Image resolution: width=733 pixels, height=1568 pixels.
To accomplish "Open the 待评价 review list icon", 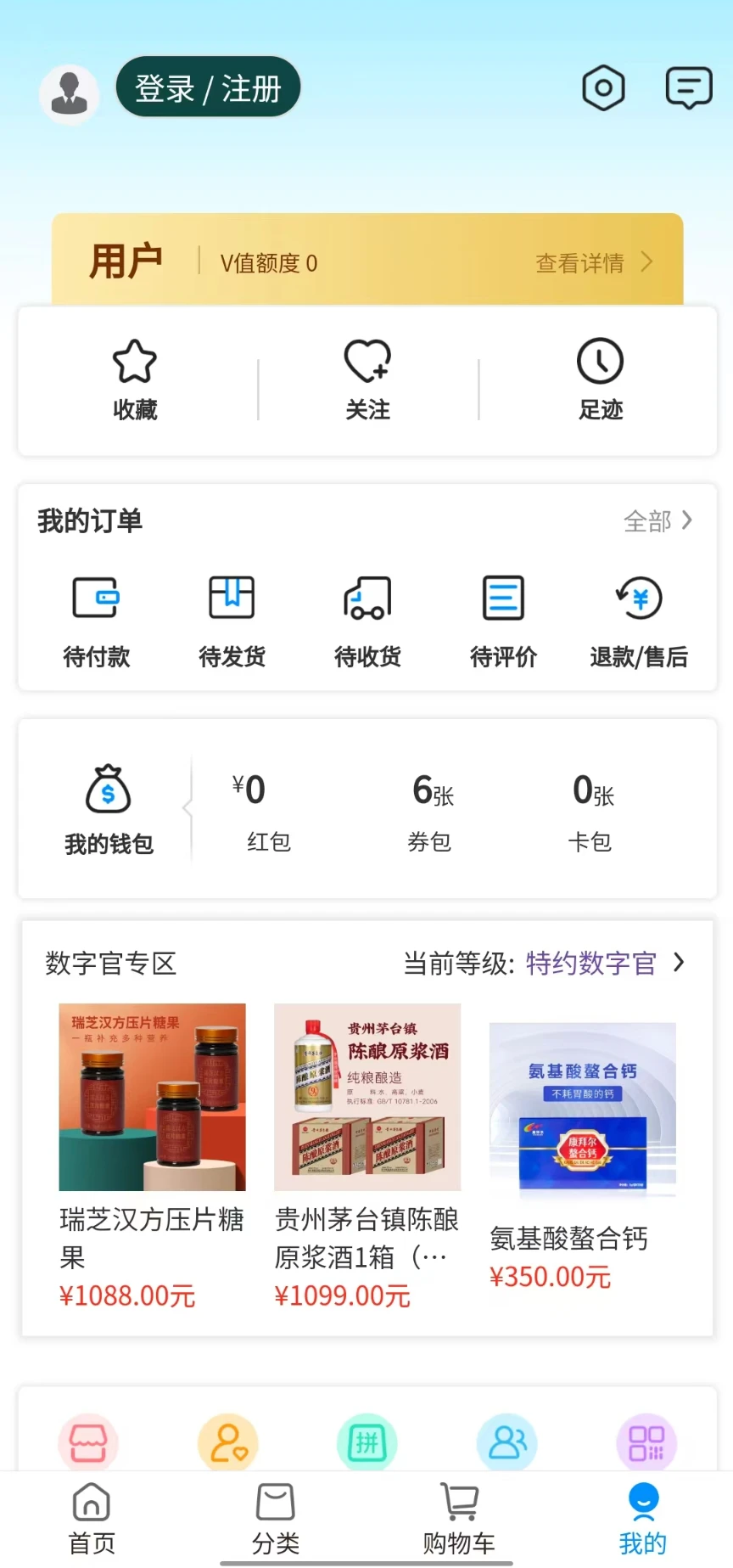I will (x=502, y=597).
